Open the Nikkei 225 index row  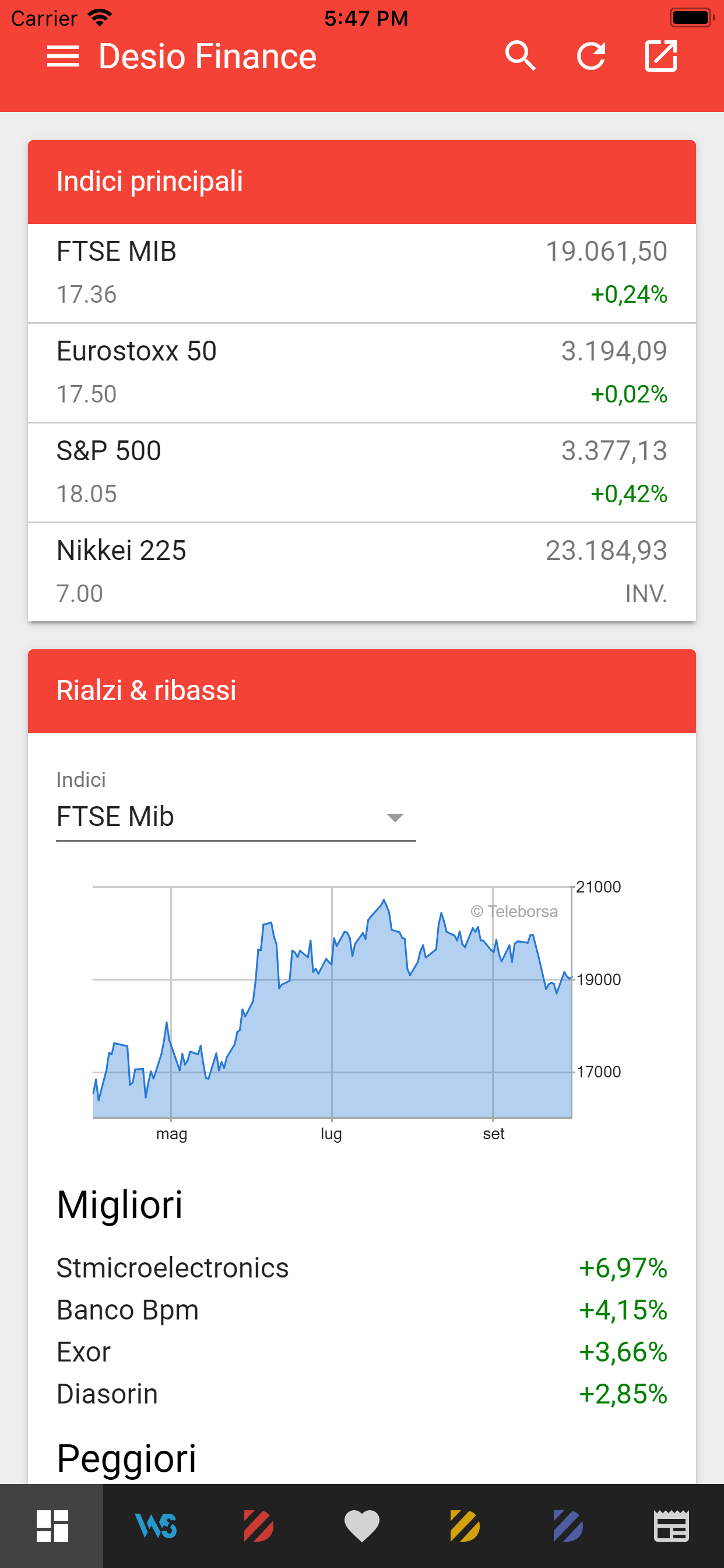pyautogui.click(x=361, y=572)
